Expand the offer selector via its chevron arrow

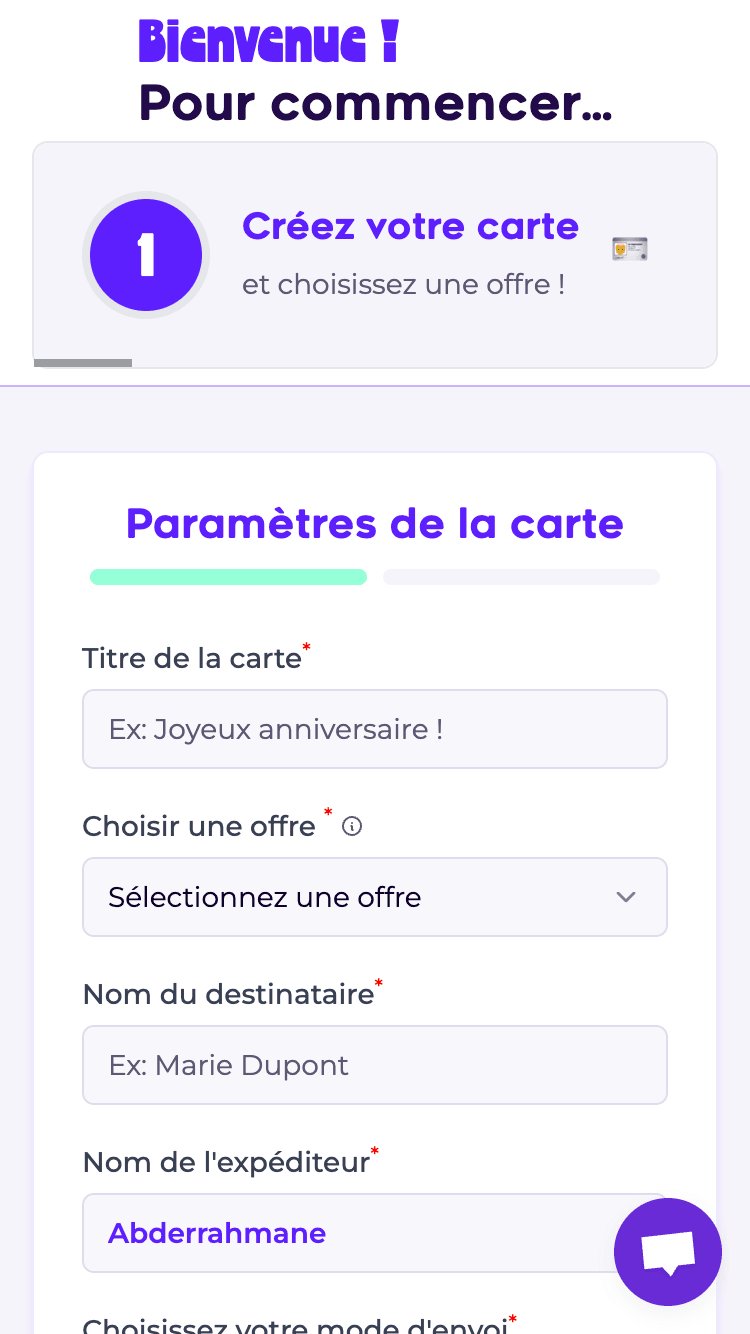(626, 897)
